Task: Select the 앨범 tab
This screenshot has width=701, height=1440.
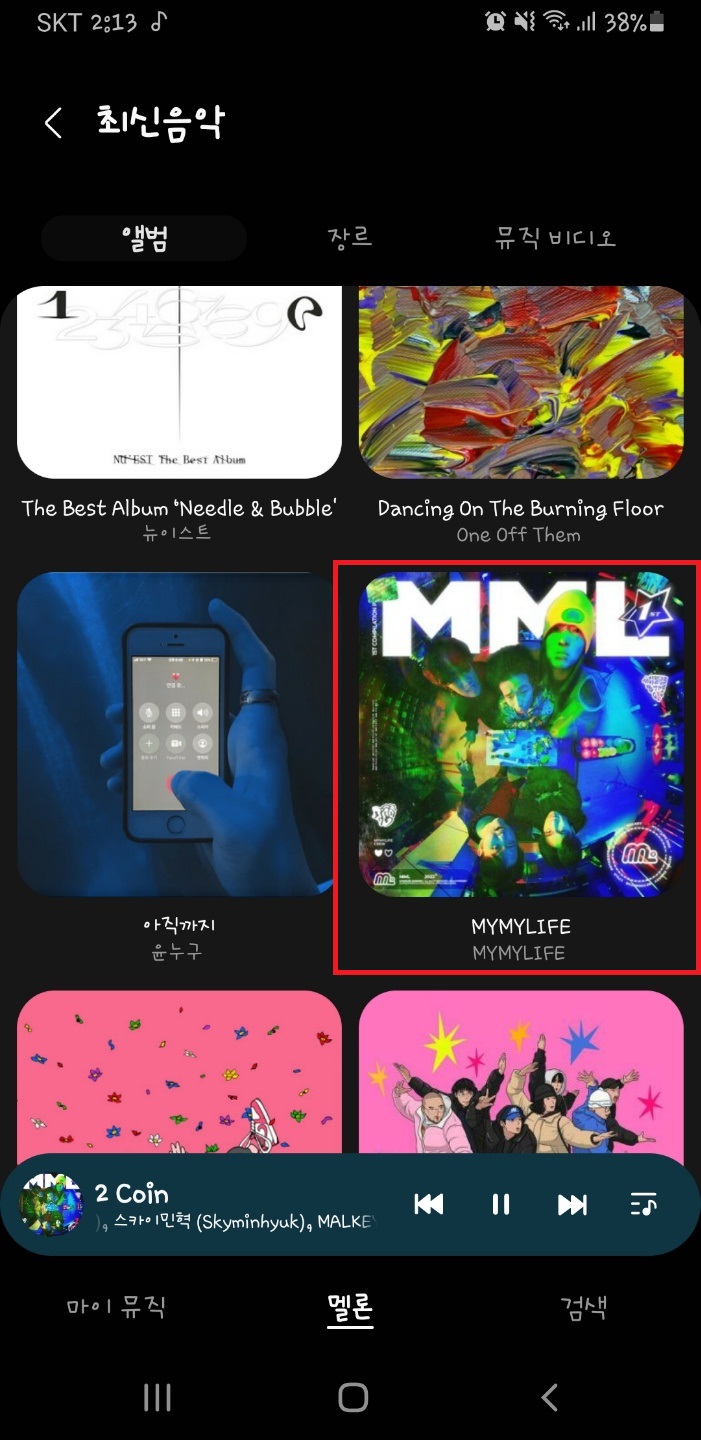Action: tap(144, 238)
